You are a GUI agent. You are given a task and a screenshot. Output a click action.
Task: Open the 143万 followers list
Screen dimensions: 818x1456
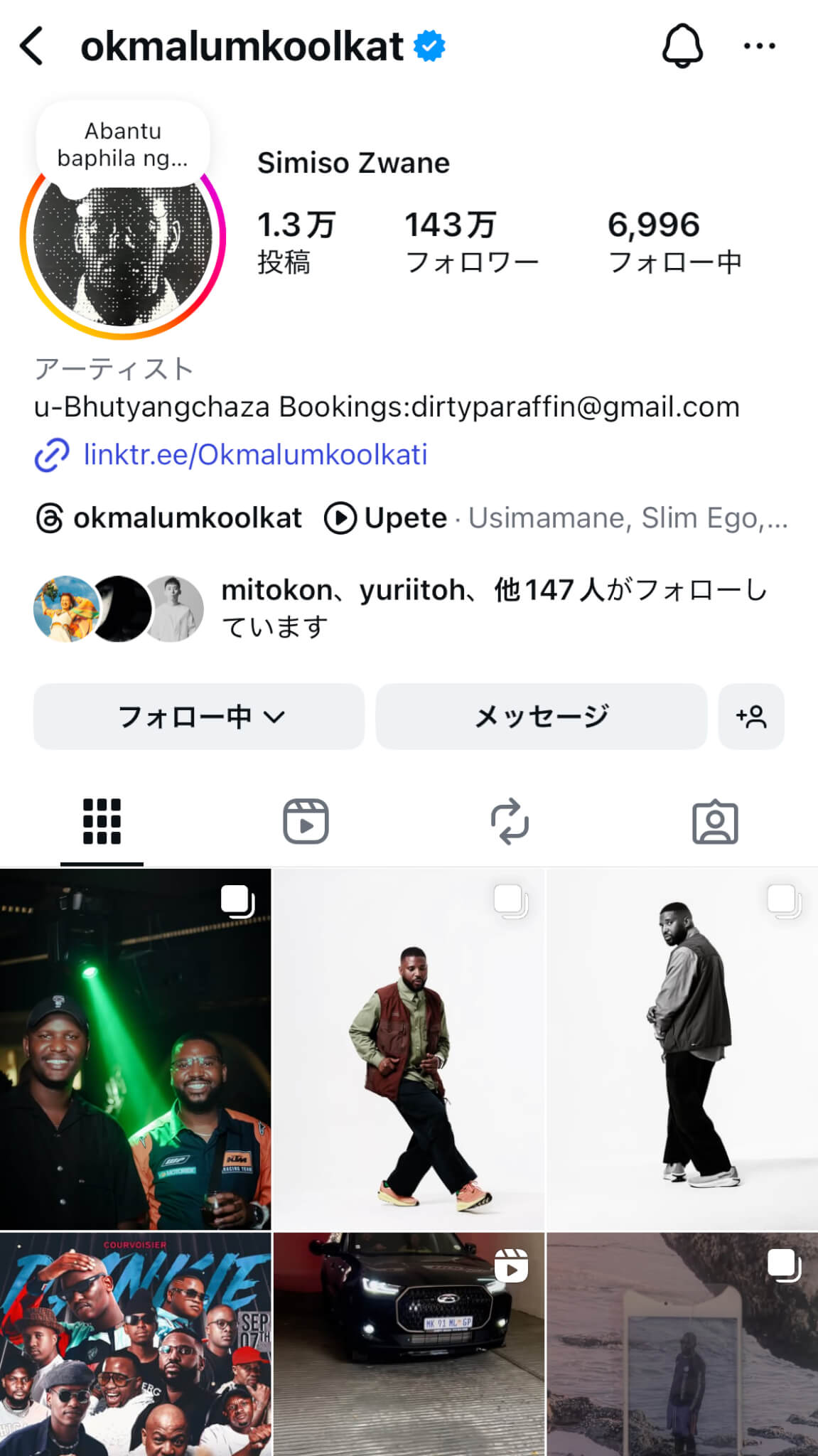click(471, 242)
